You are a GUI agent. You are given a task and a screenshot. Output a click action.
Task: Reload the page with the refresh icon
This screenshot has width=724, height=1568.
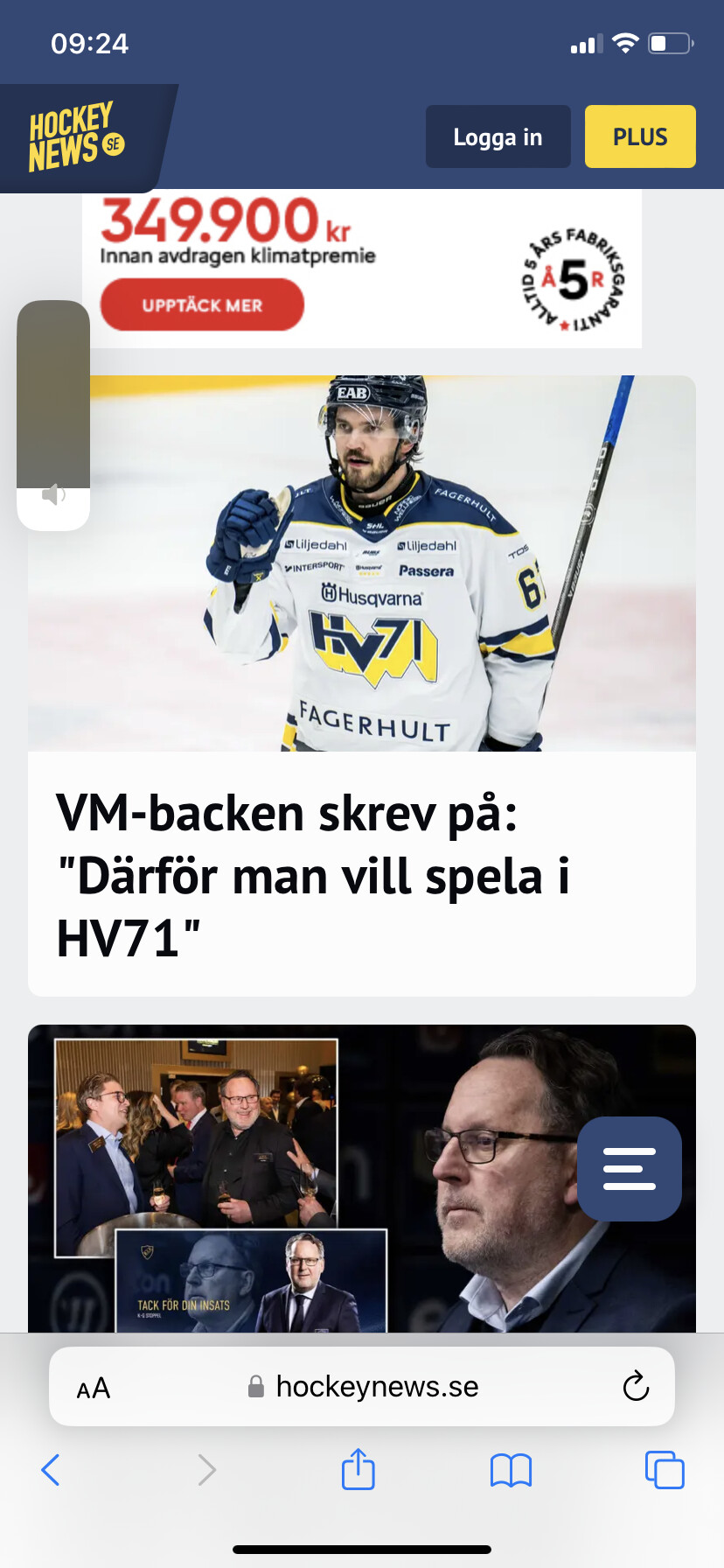636,1386
